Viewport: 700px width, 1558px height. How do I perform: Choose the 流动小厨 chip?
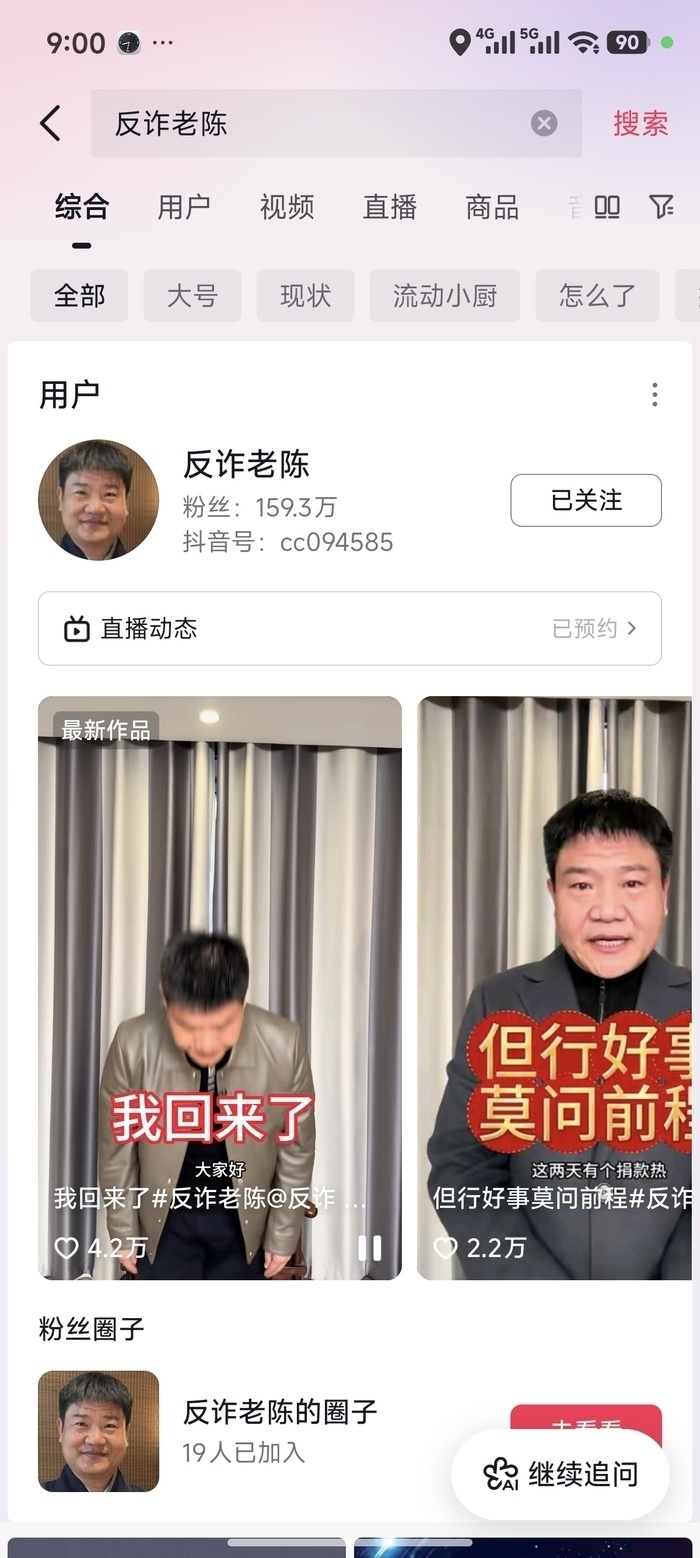coord(444,296)
